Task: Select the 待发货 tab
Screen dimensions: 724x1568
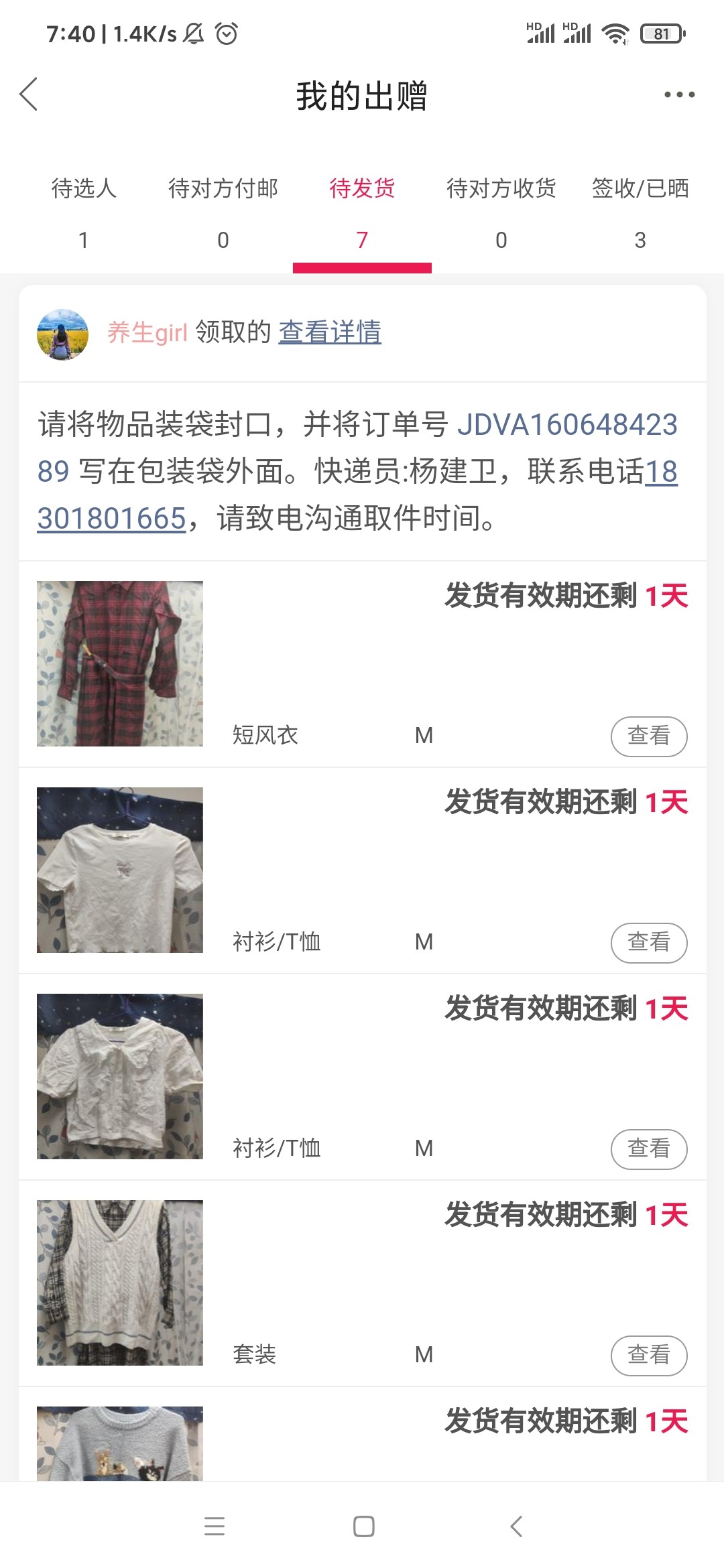Action: coord(362,212)
